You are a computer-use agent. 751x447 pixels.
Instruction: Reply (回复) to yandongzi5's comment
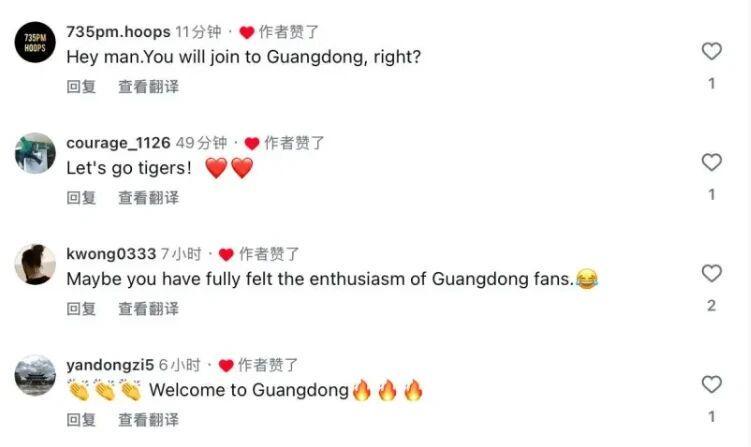click(81, 420)
